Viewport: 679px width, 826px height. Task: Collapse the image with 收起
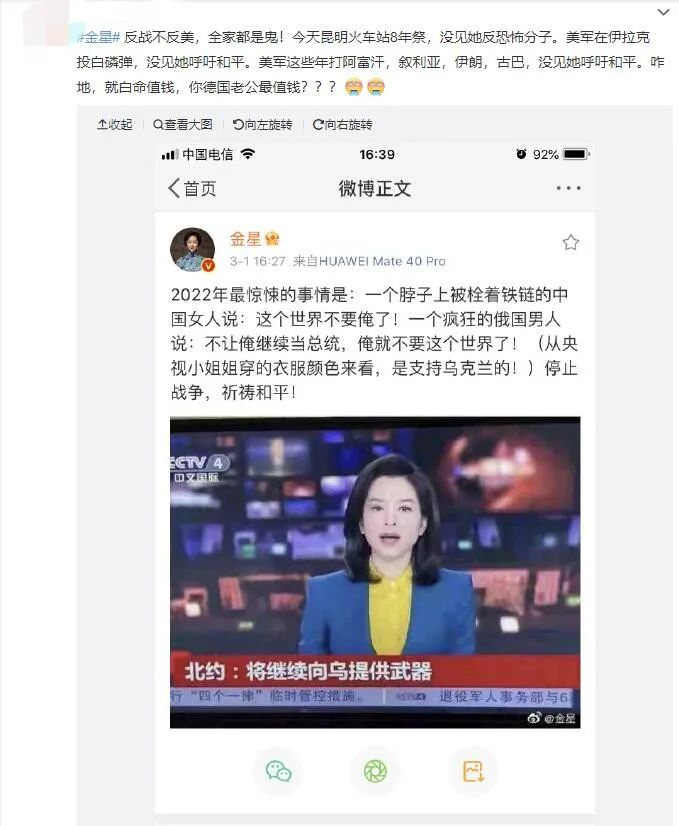click(x=115, y=125)
